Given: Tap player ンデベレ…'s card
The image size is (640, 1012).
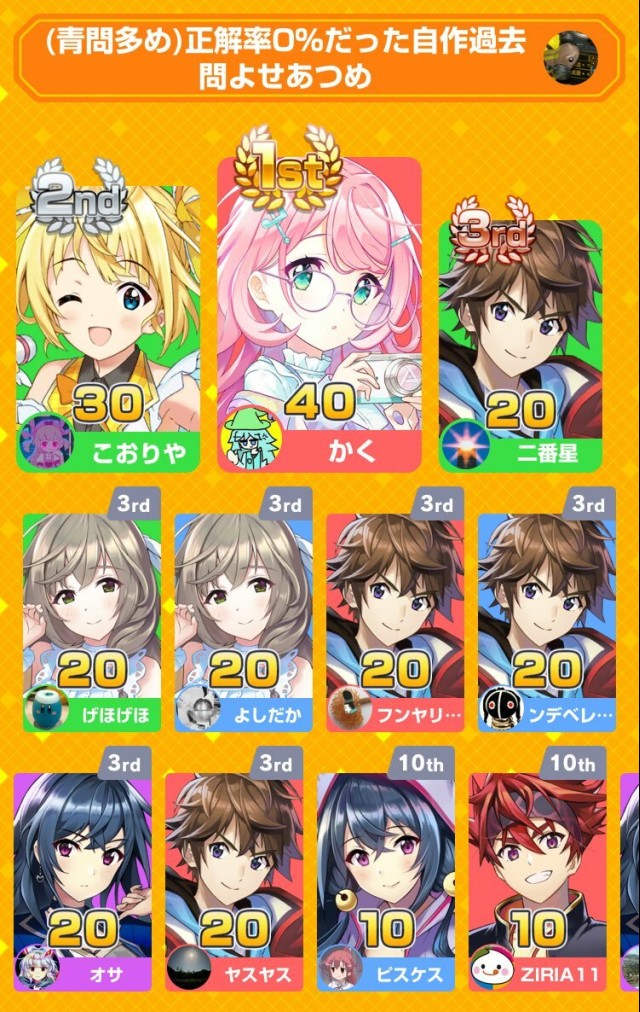Looking at the screenshot, I should (x=546, y=610).
